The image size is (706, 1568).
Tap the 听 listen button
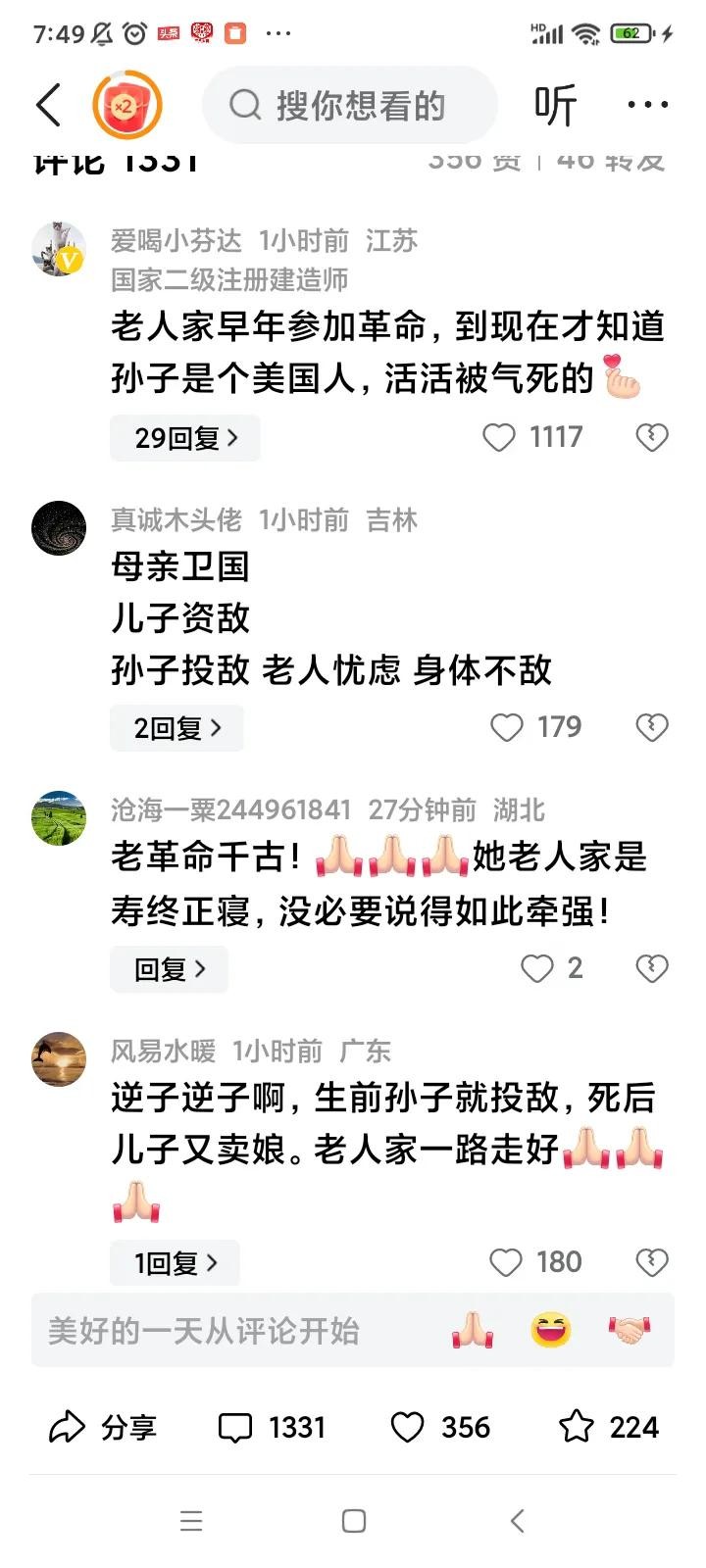click(x=555, y=105)
